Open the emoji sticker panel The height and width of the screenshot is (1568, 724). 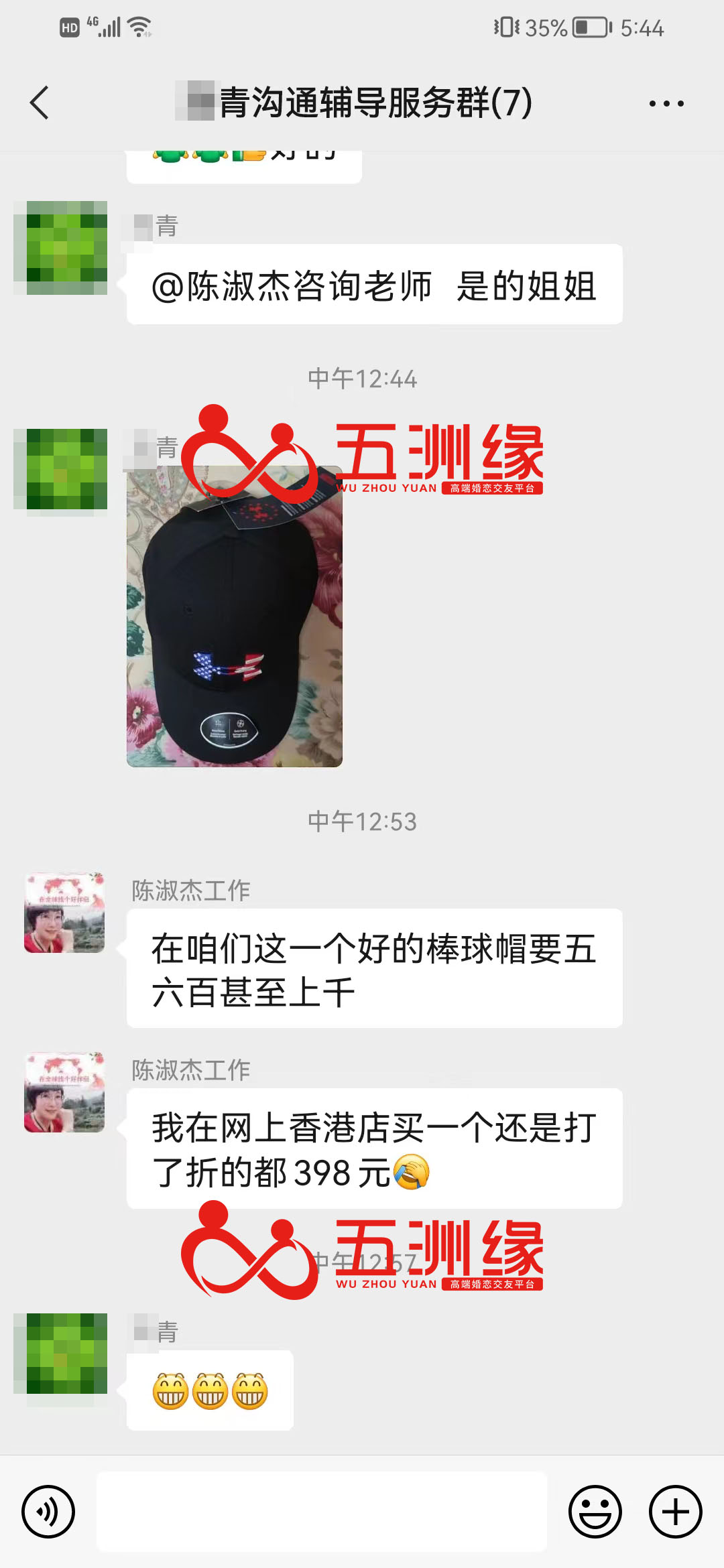pyautogui.click(x=595, y=1512)
